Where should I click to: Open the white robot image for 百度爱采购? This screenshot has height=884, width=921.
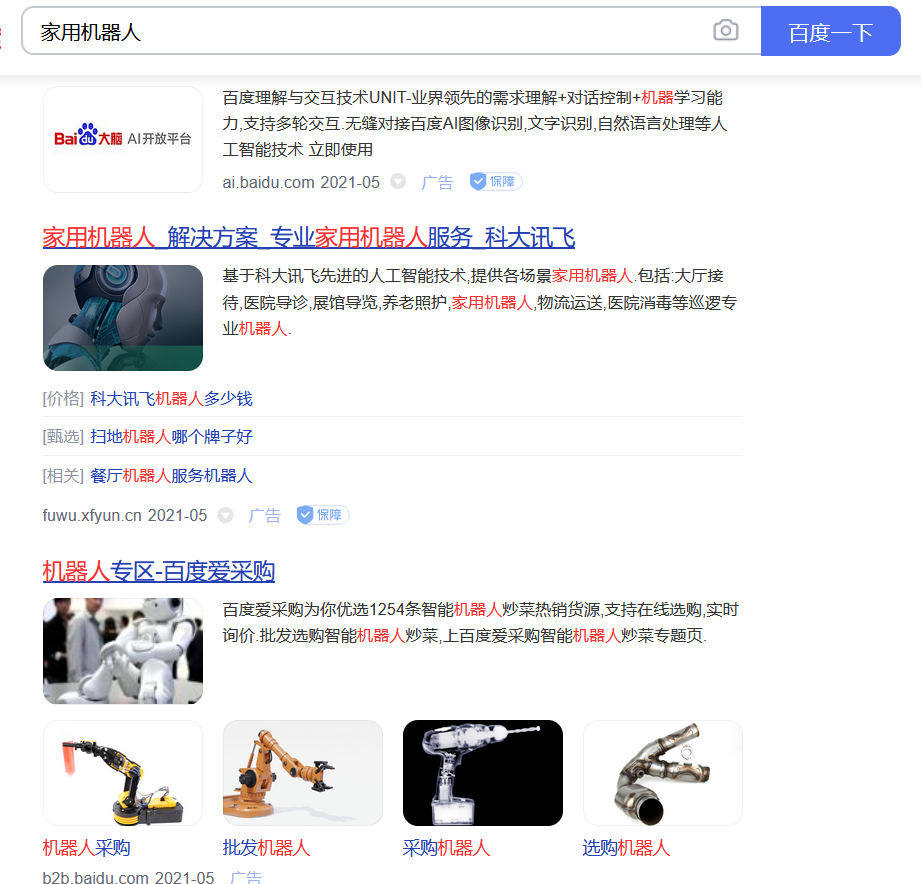pos(122,651)
